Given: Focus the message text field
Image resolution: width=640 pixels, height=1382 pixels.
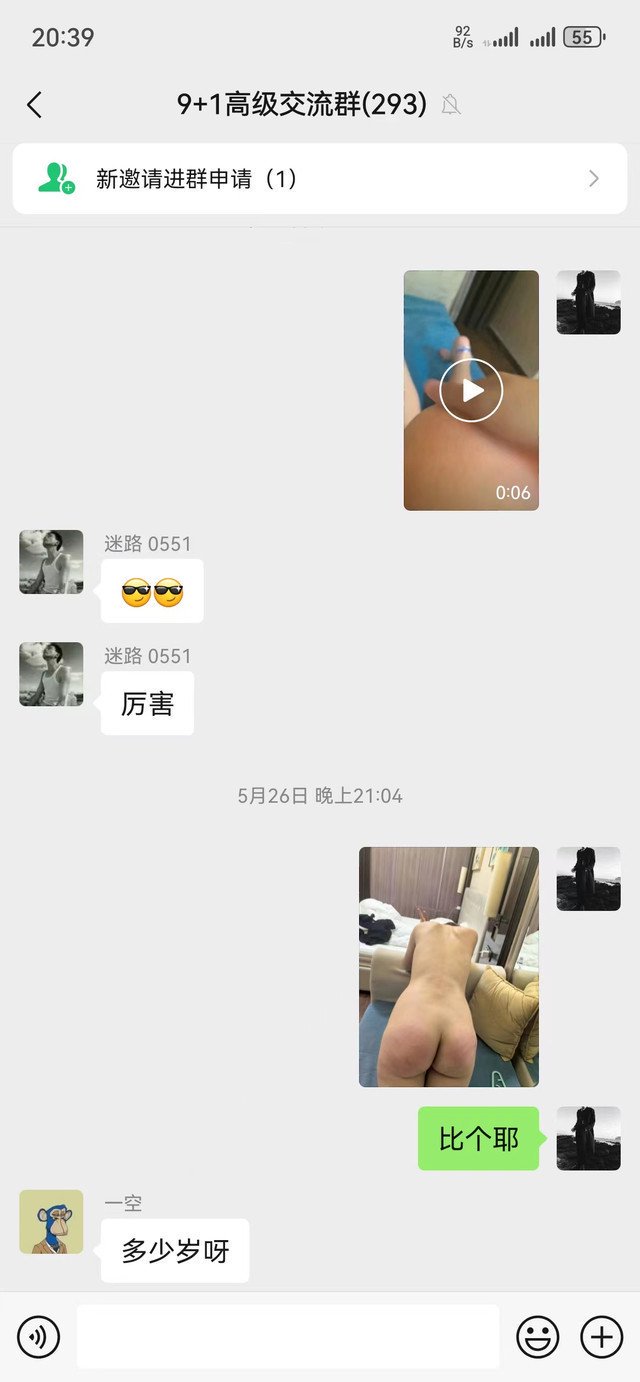Looking at the screenshot, I should pos(288,1337).
